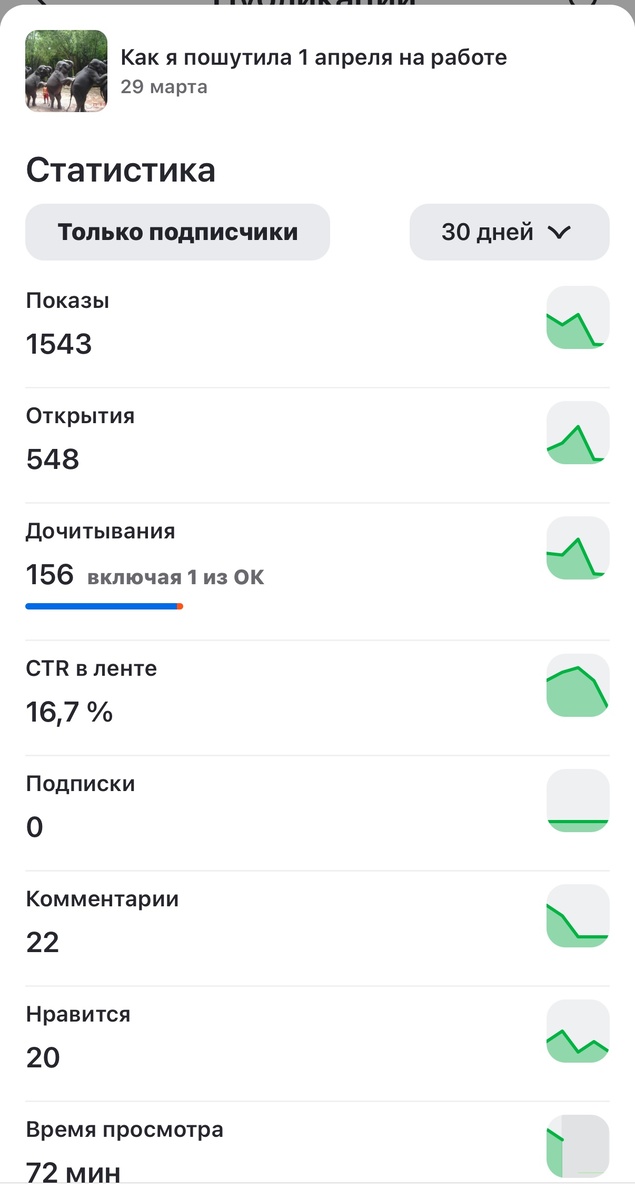This screenshot has height=1200, width=635.
Task: Open the "CTR в ленте" statistics row
Action: click(x=316, y=691)
